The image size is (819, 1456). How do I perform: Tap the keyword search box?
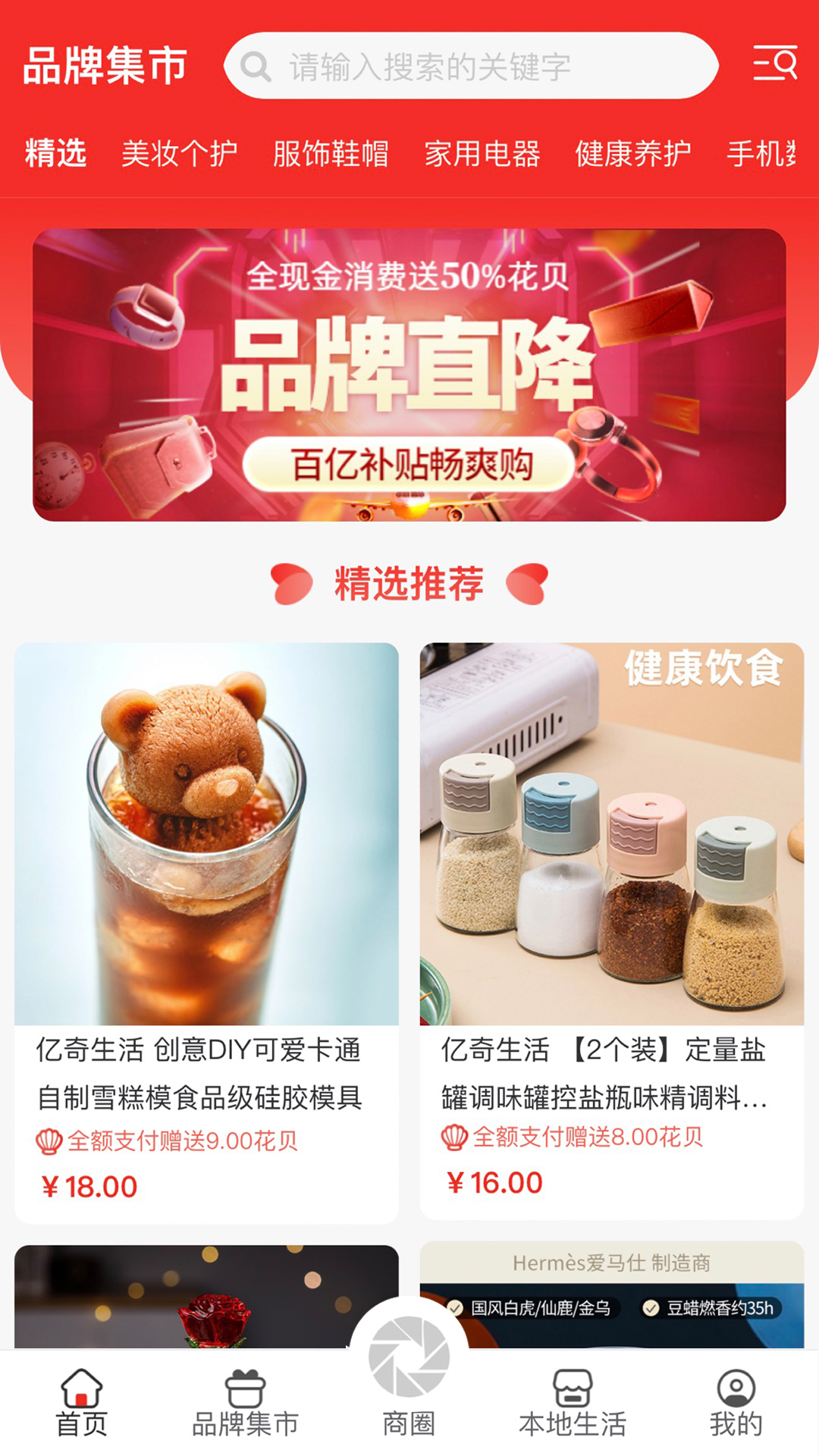[x=470, y=66]
